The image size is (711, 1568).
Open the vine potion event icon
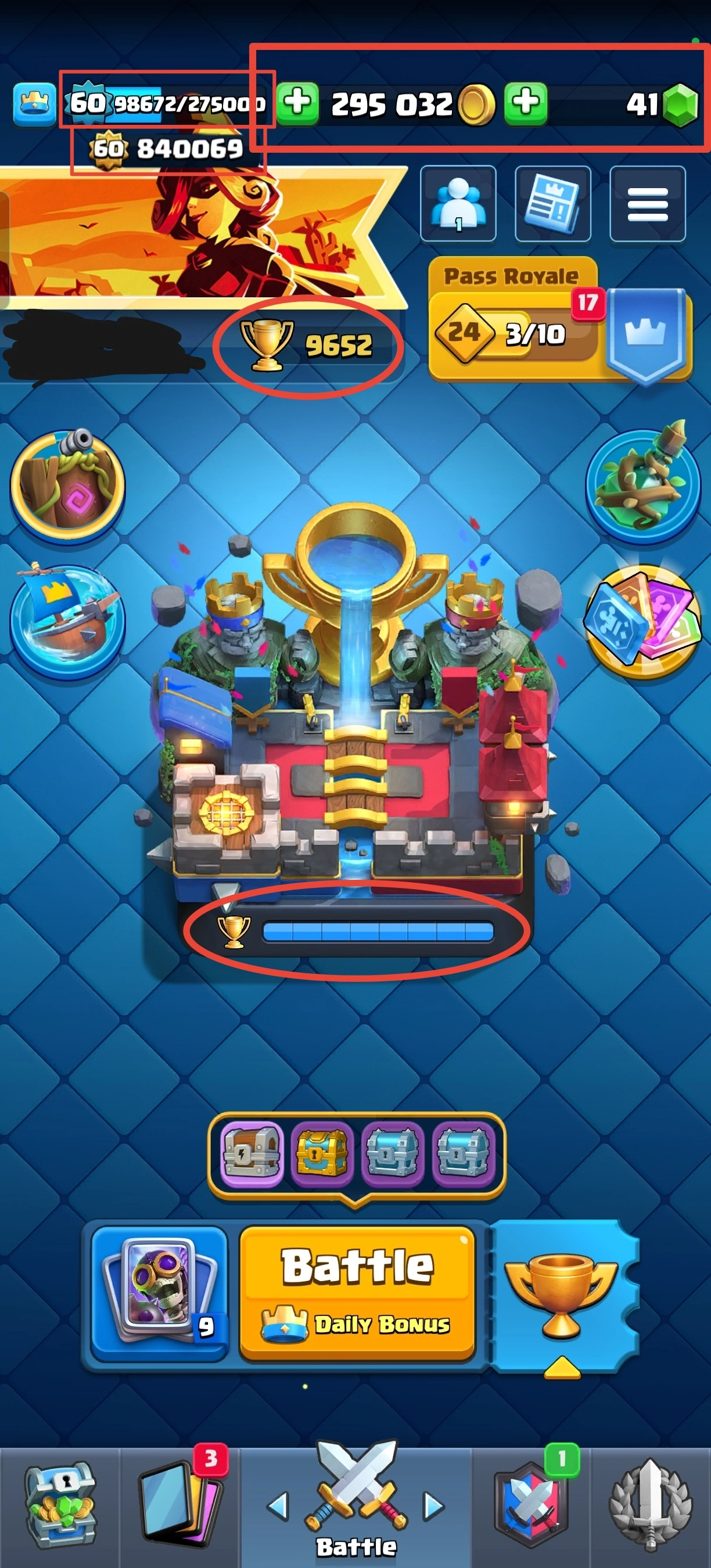pos(644,484)
